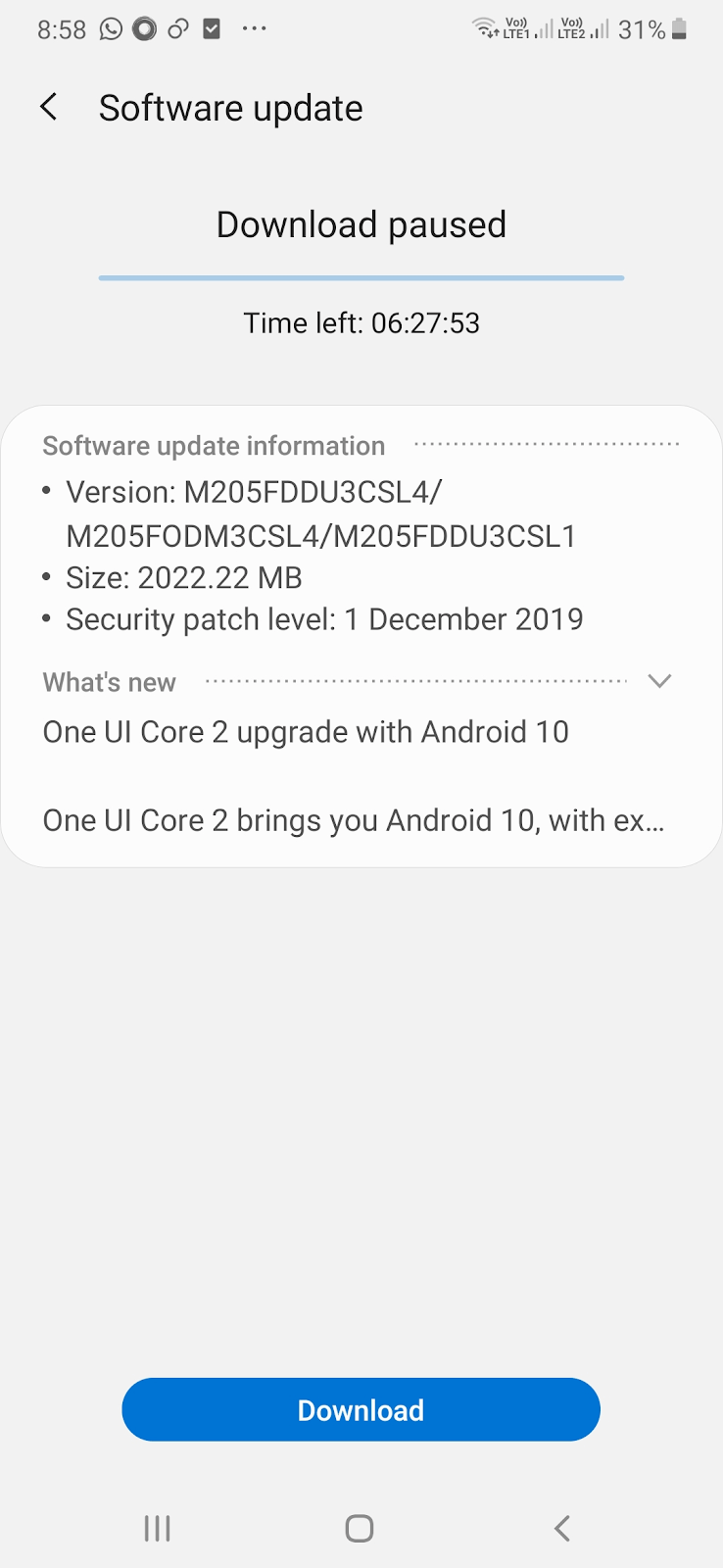Image resolution: width=723 pixels, height=1568 pixels.
Task: Tap the linked-circles notification icon
Action: pos(177,28)
